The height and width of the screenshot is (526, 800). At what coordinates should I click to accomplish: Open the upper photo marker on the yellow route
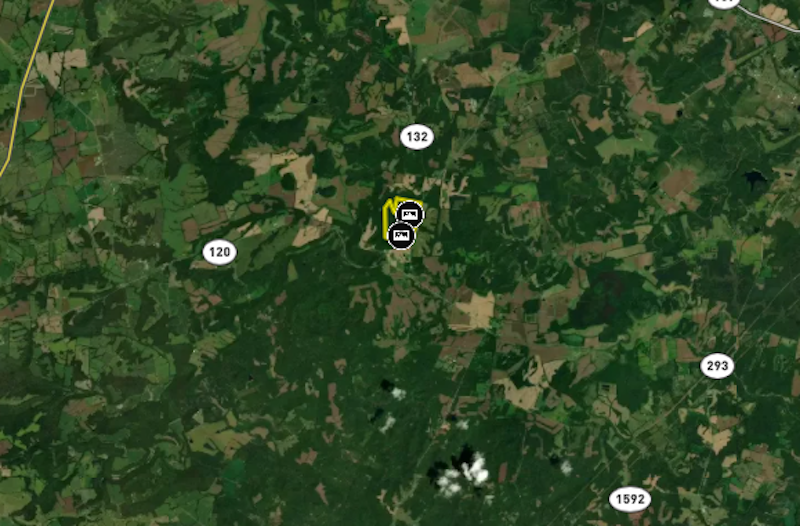410,213
